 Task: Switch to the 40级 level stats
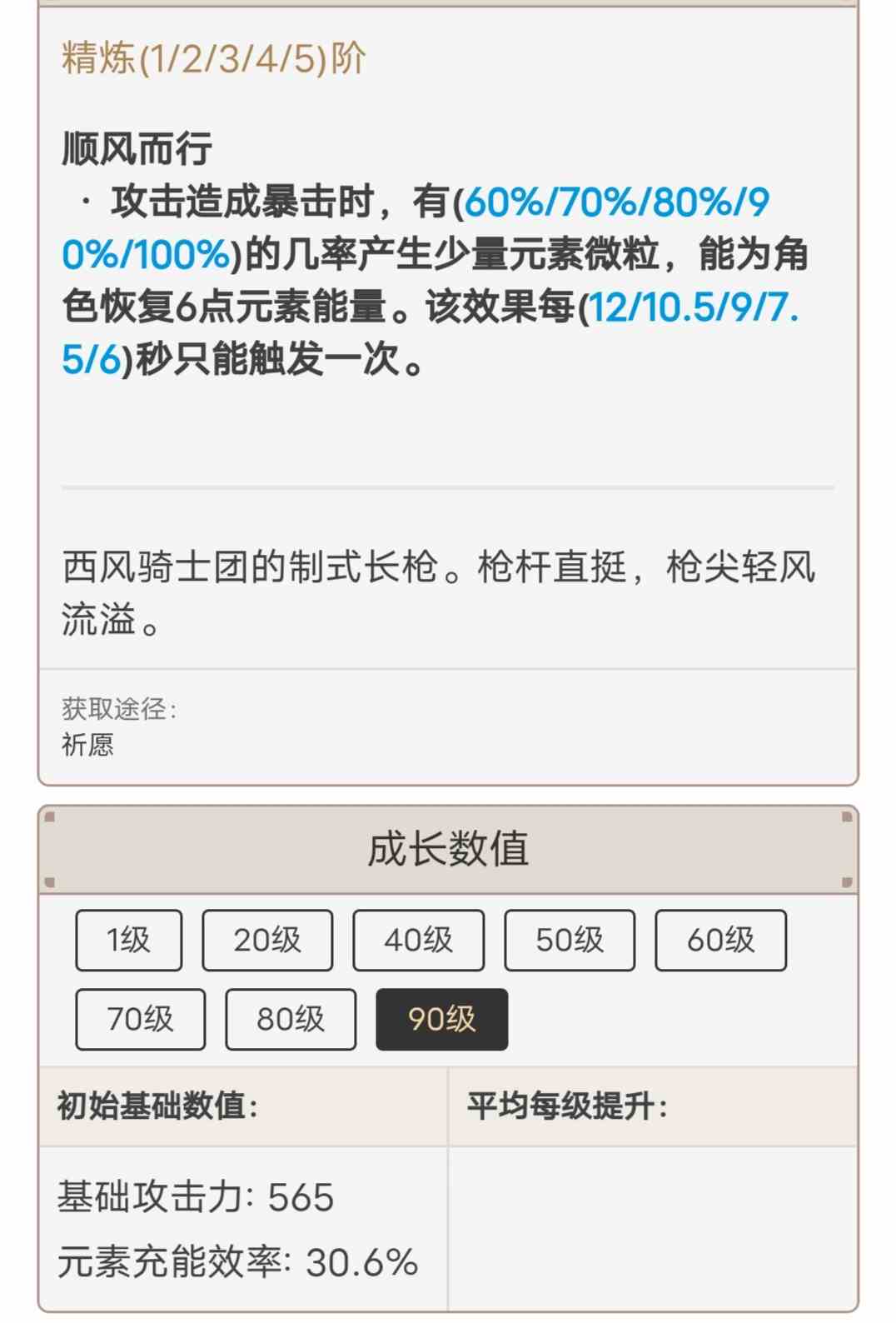click(x=418, y=940)
